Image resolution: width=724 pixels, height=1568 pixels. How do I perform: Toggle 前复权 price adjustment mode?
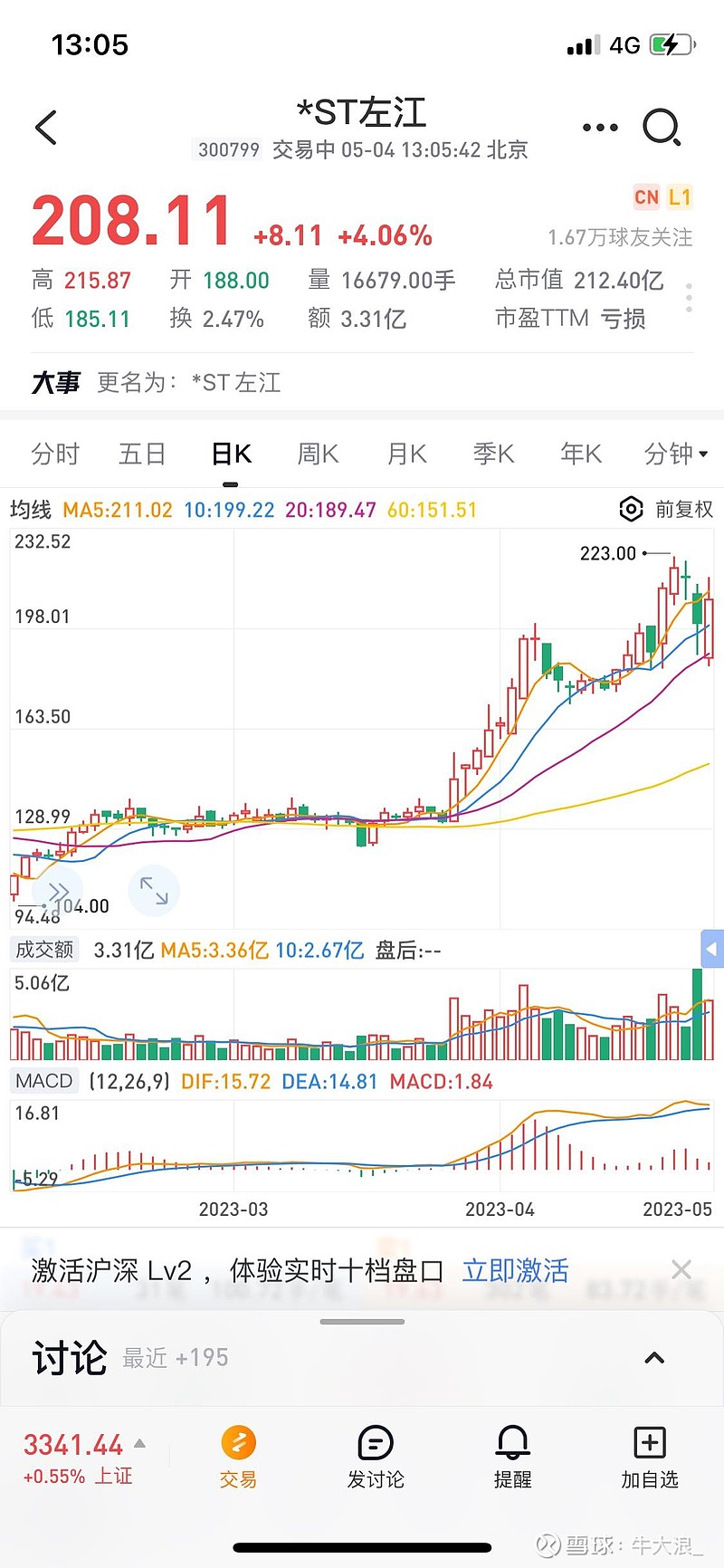pos(681,510)
